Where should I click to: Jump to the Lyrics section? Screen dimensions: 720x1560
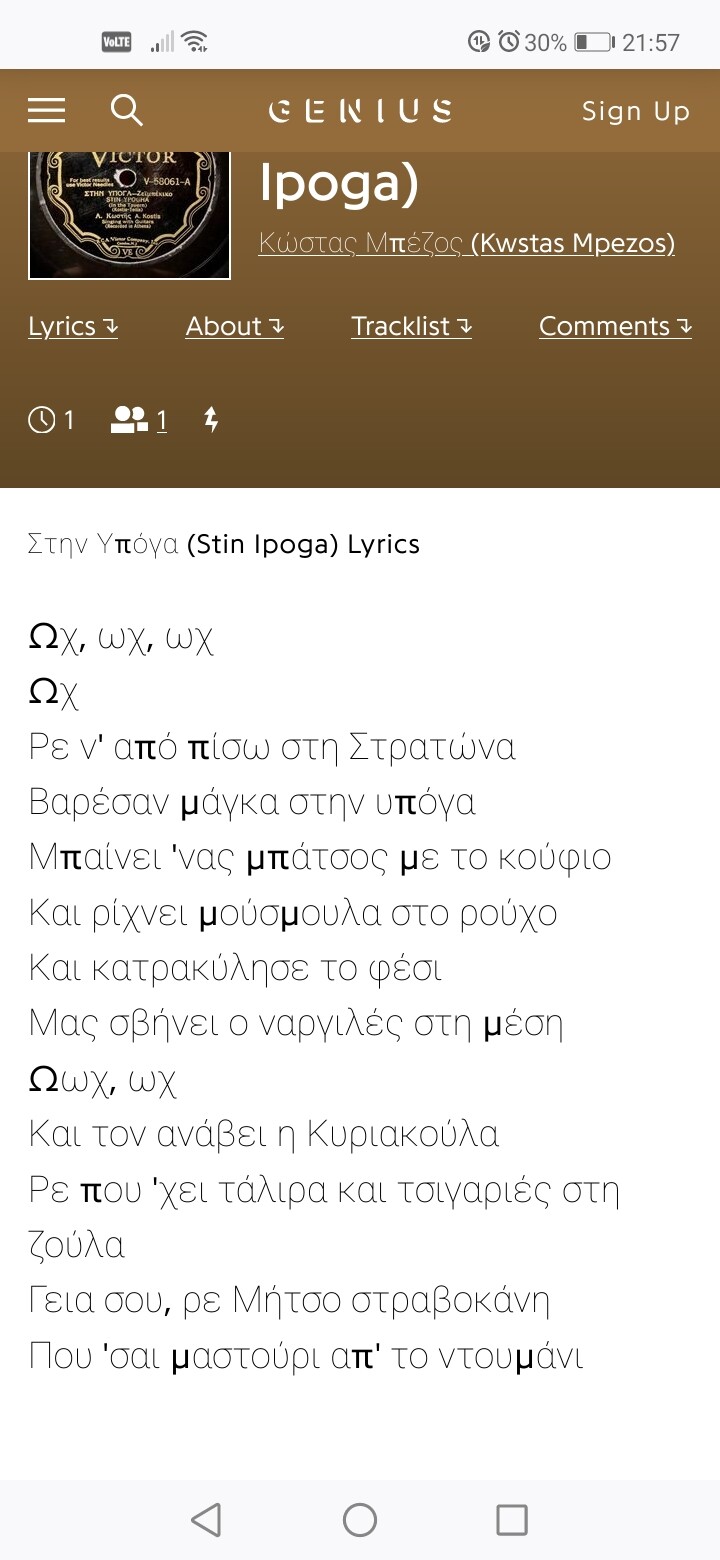73,326
